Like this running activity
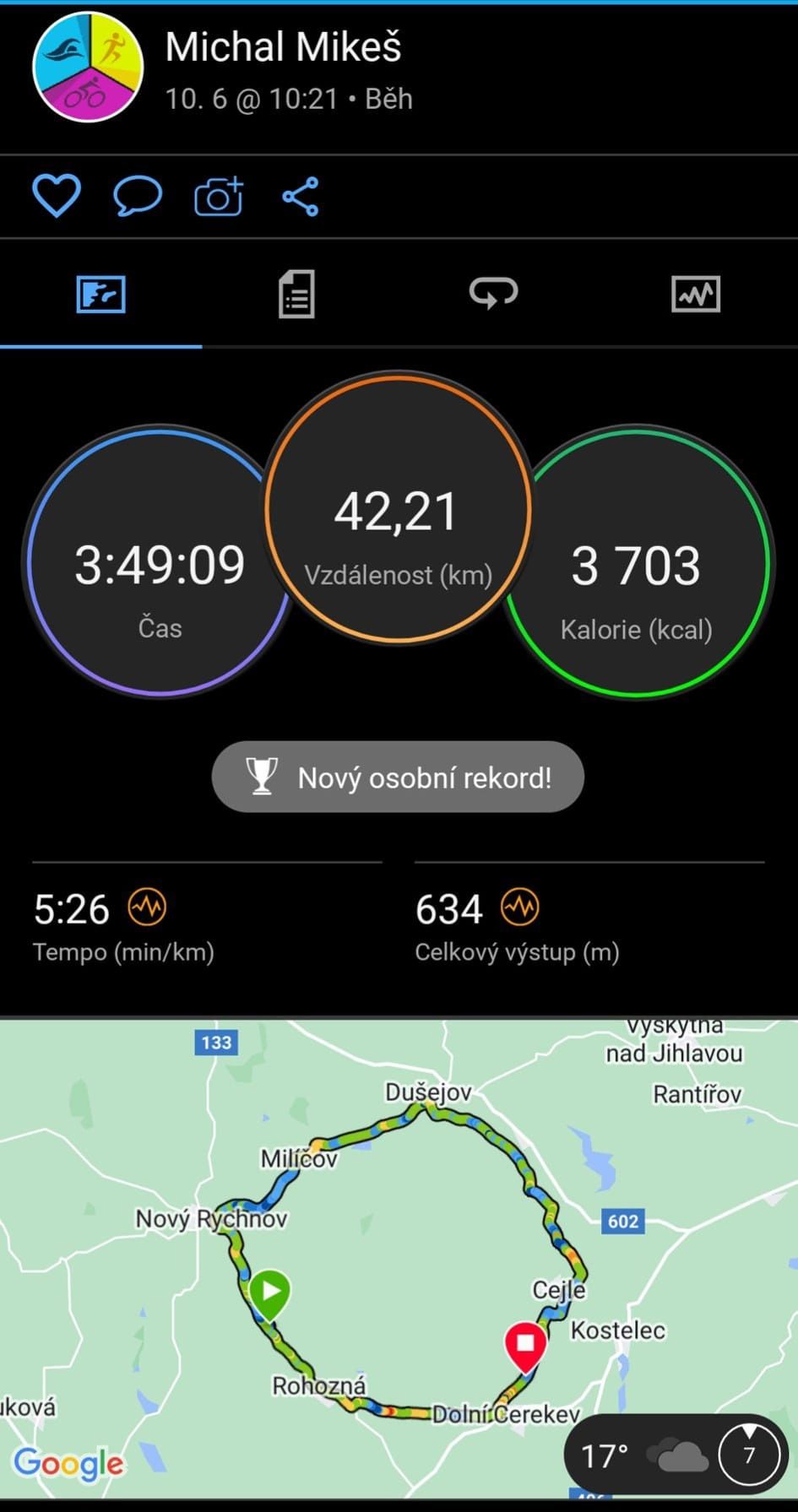Image resolution: width=798 pixels, height=1512 pixels. point(56,196)
